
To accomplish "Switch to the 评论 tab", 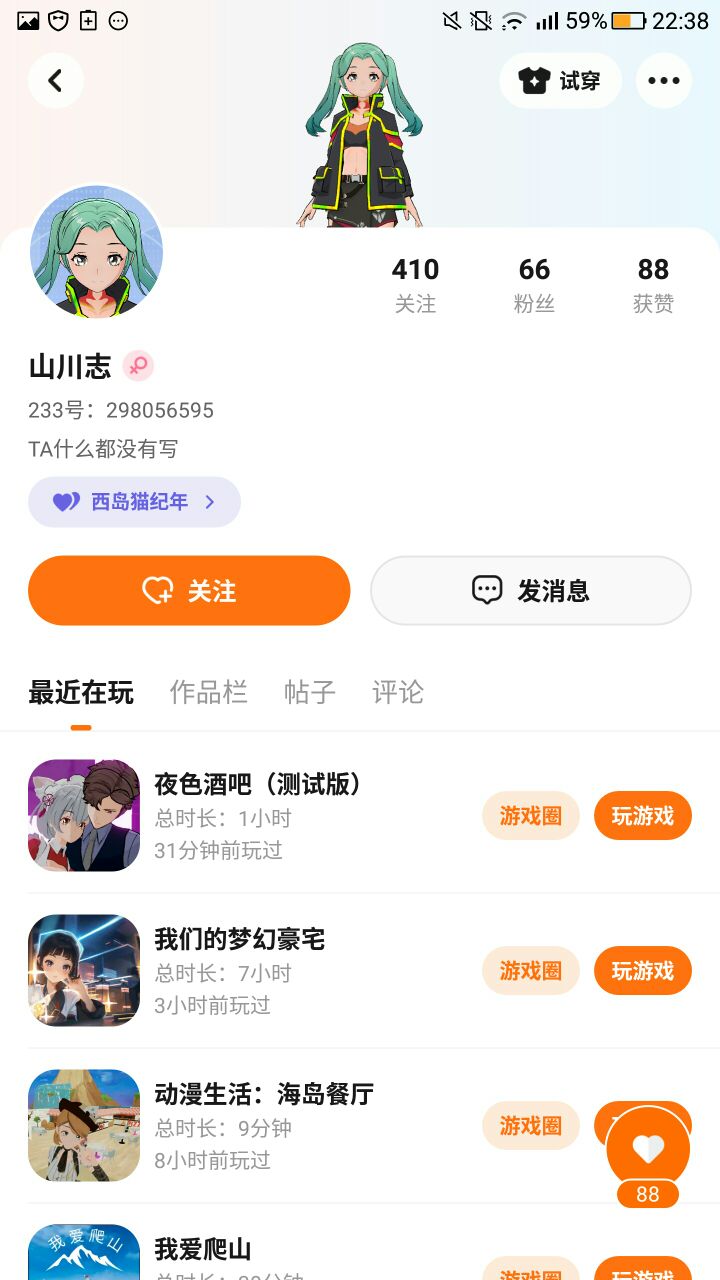I will pyautogui.click(x=398, y=692).
